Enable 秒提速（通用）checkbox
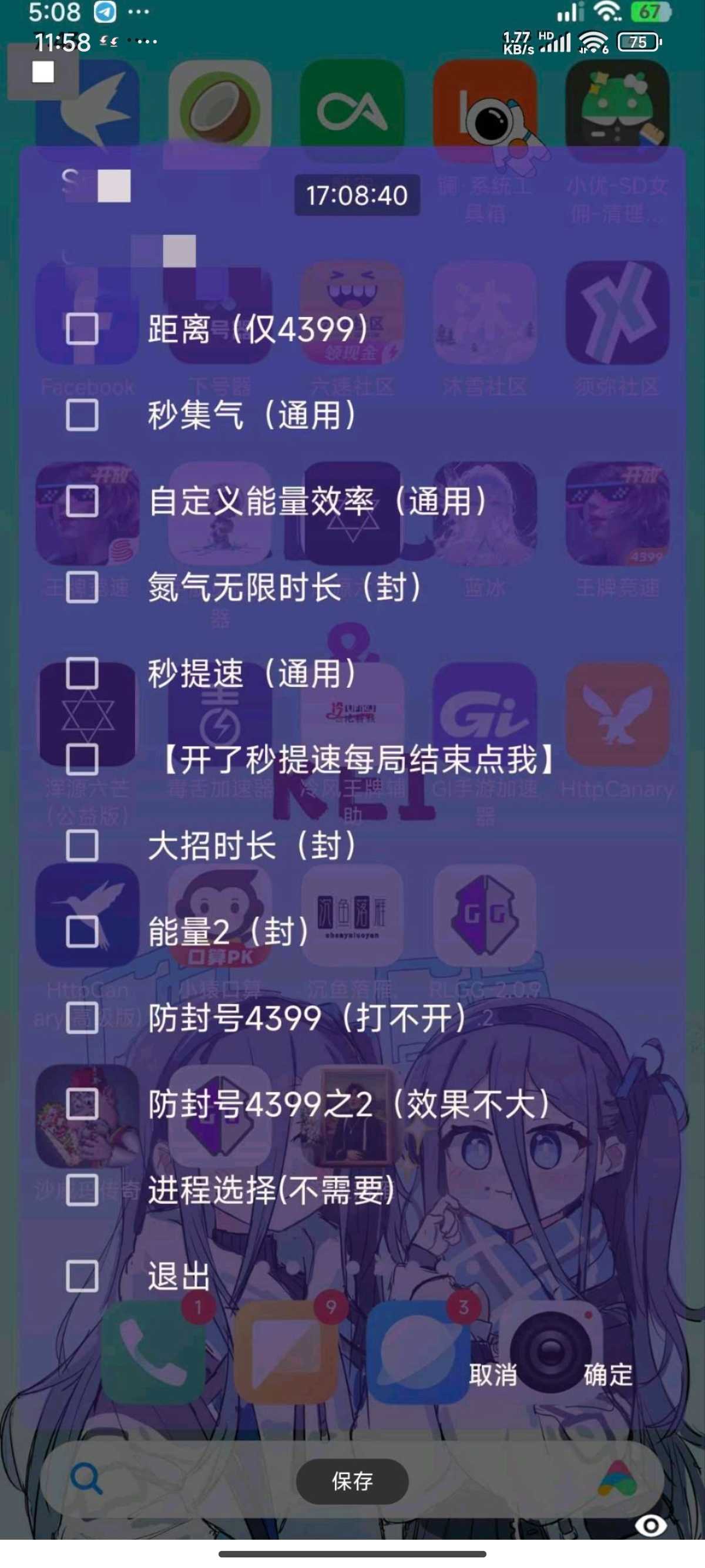Viewport: 705px width, 1568px height. [x=82, y=673]
